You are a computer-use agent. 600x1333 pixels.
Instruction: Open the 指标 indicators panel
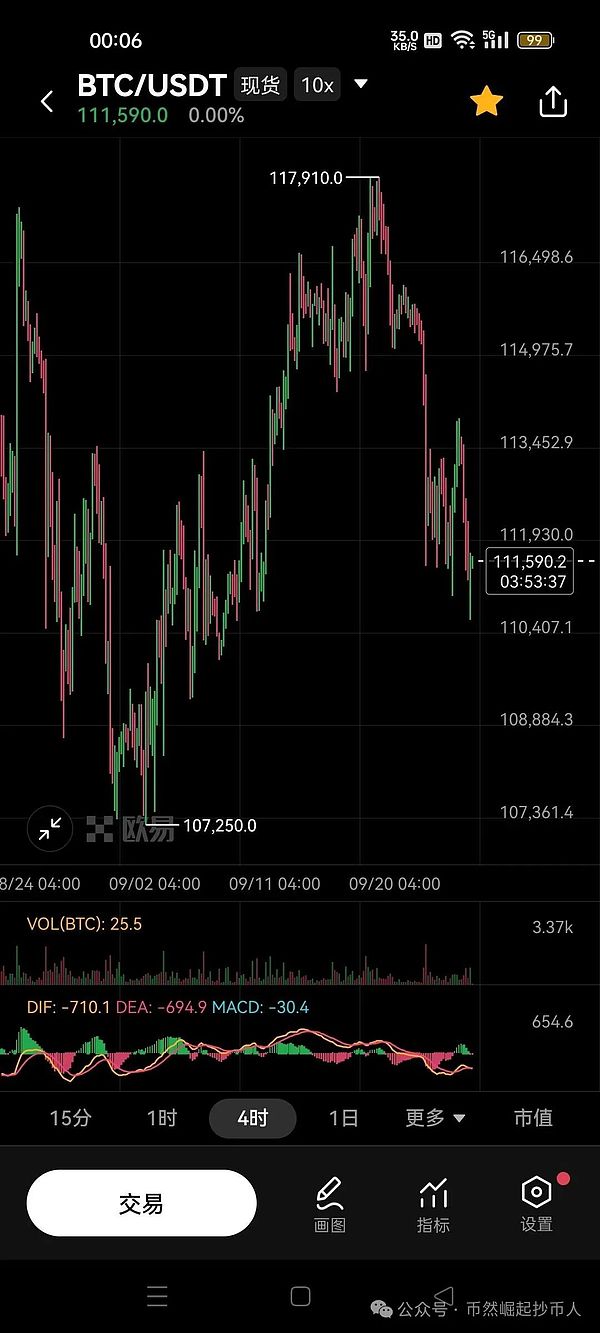point(433,1204)
